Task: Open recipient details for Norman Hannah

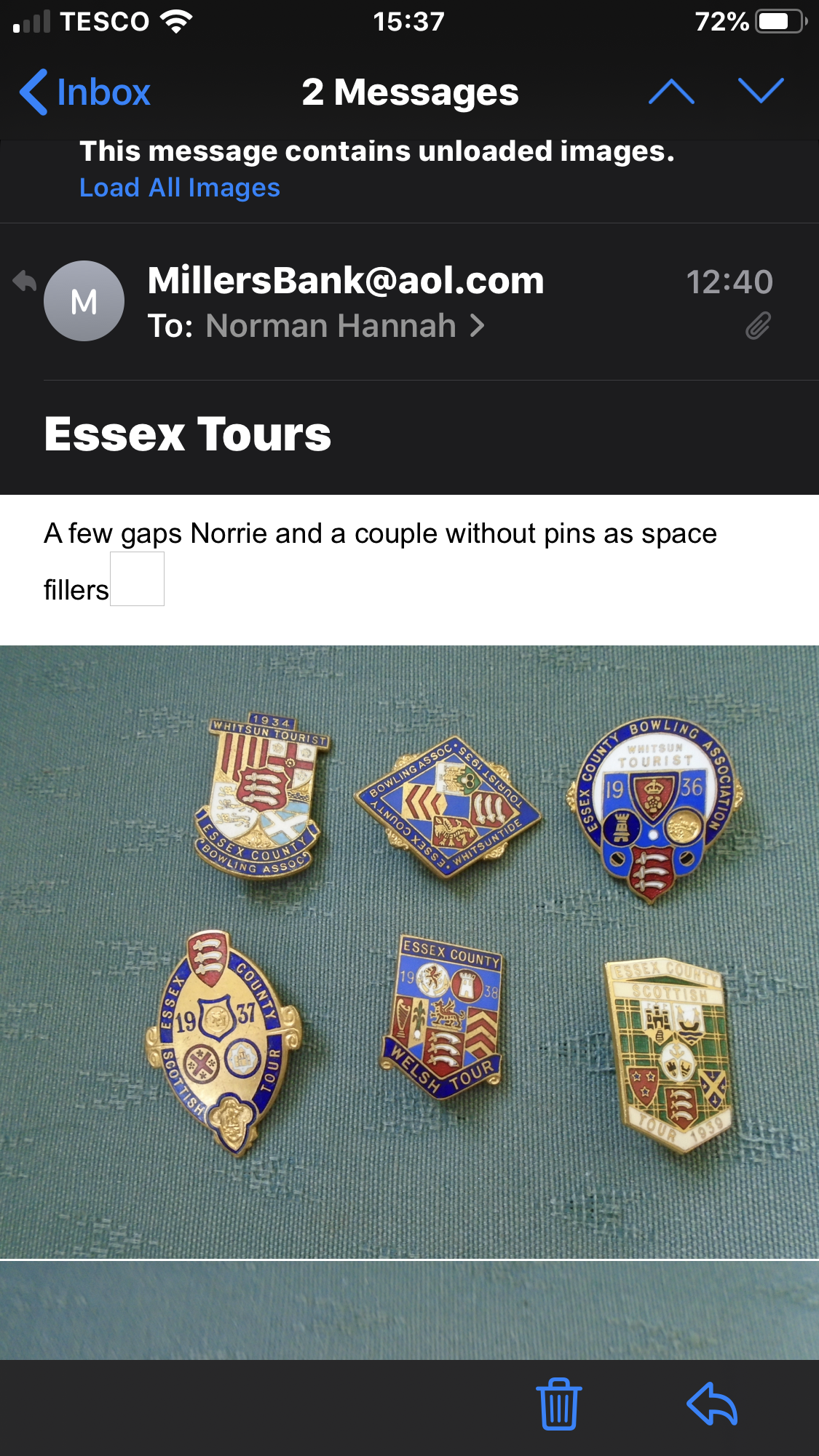Action: (x=345, y=326)
